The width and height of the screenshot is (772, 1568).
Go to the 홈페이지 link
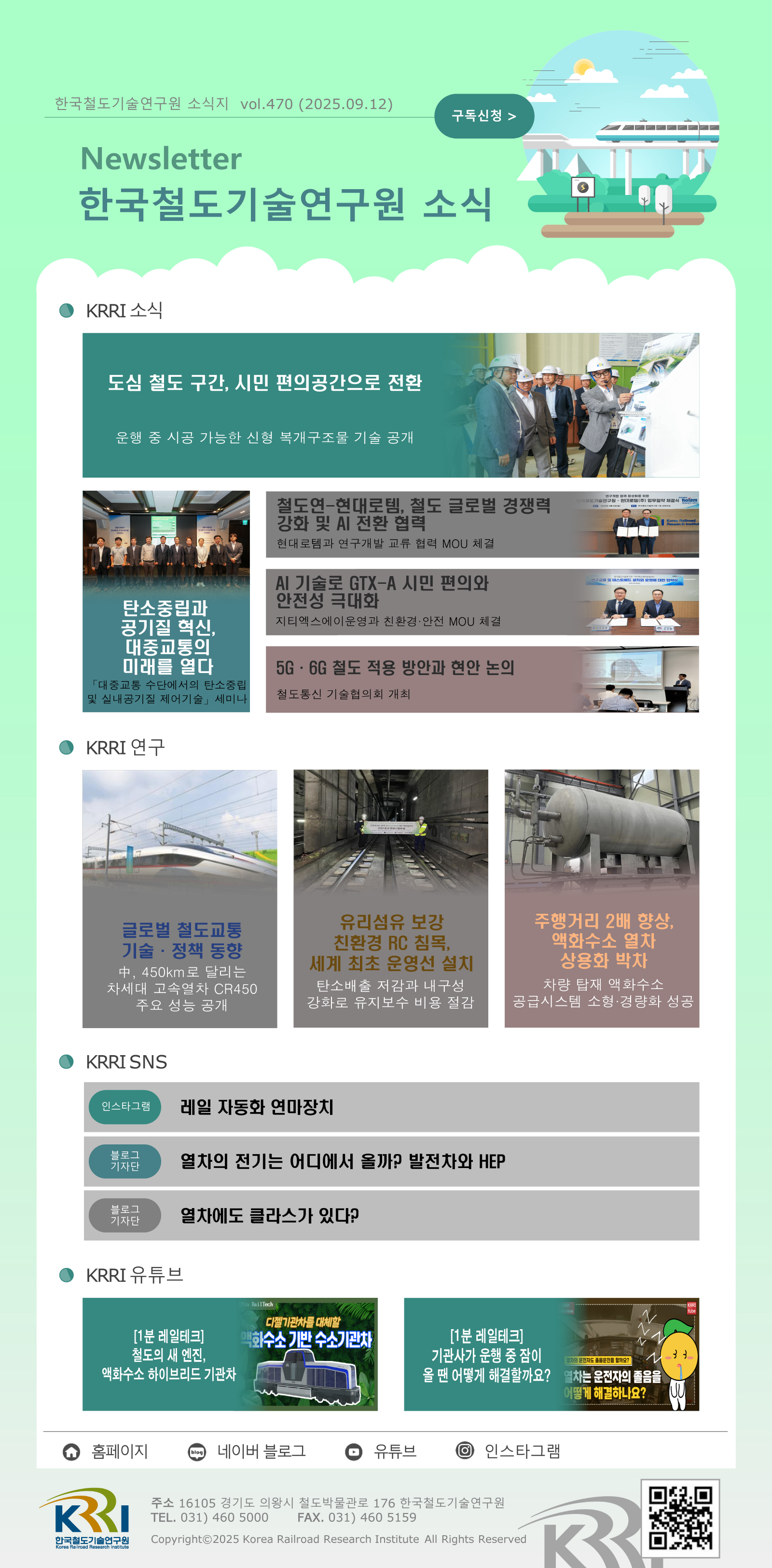106,1451
